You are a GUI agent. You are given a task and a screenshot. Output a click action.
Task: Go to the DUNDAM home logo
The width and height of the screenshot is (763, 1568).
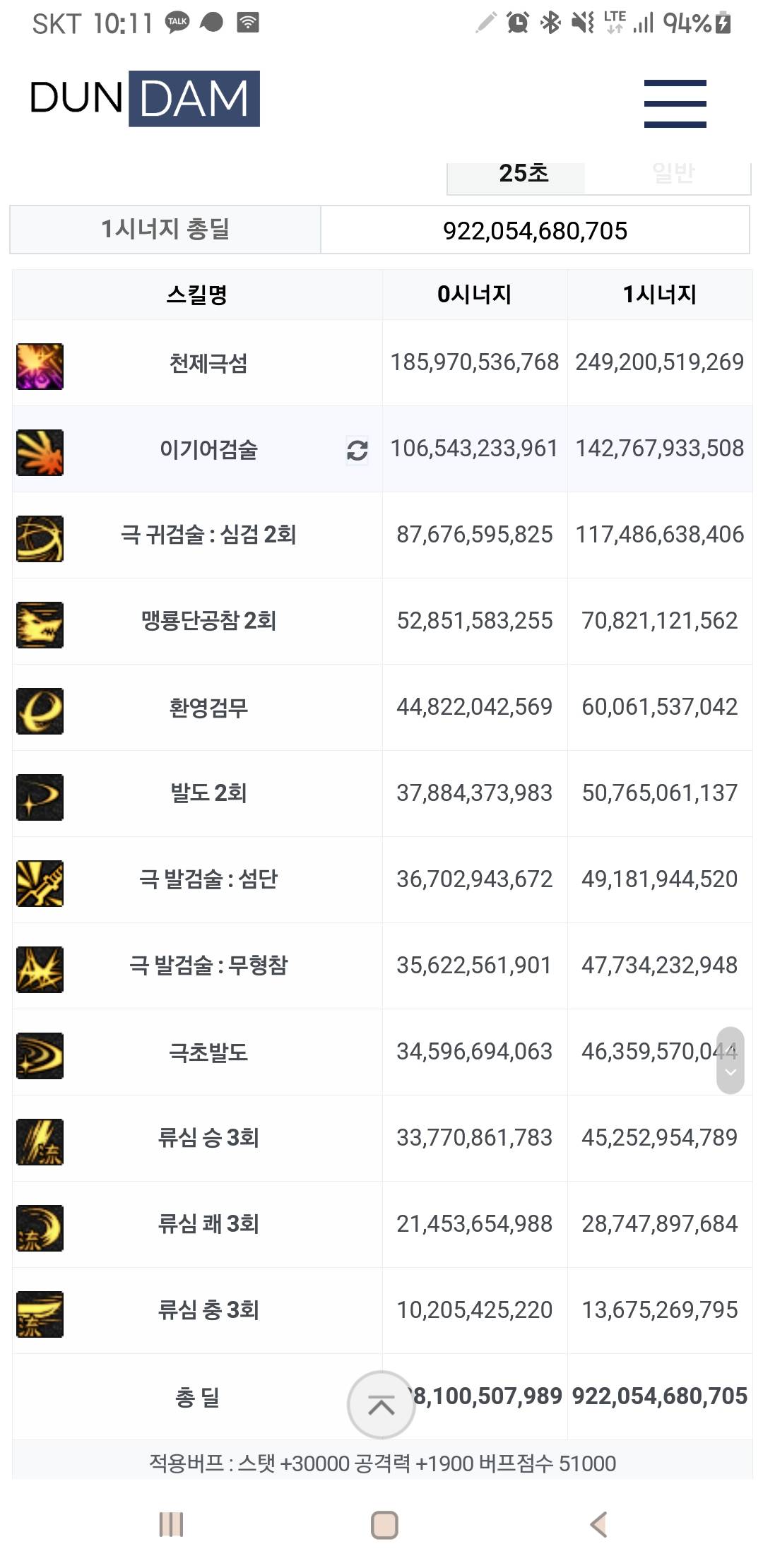click(145, 98)
